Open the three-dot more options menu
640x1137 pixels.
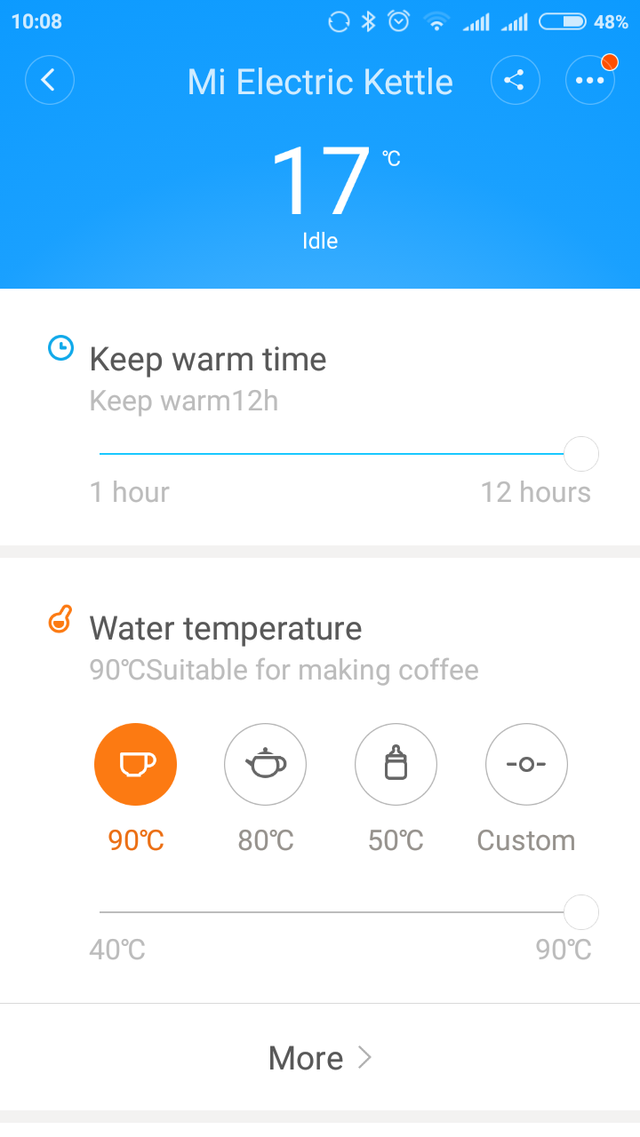[x=590, y=80]
